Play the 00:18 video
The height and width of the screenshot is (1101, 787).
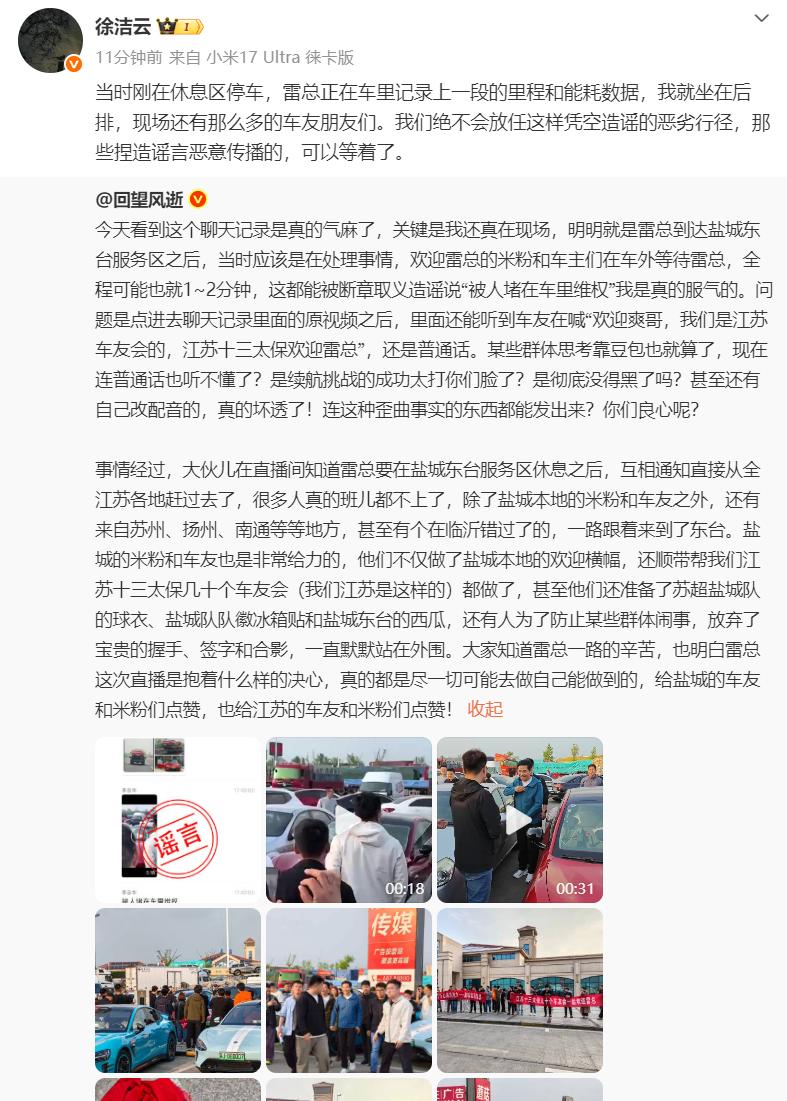pos(349,819)
